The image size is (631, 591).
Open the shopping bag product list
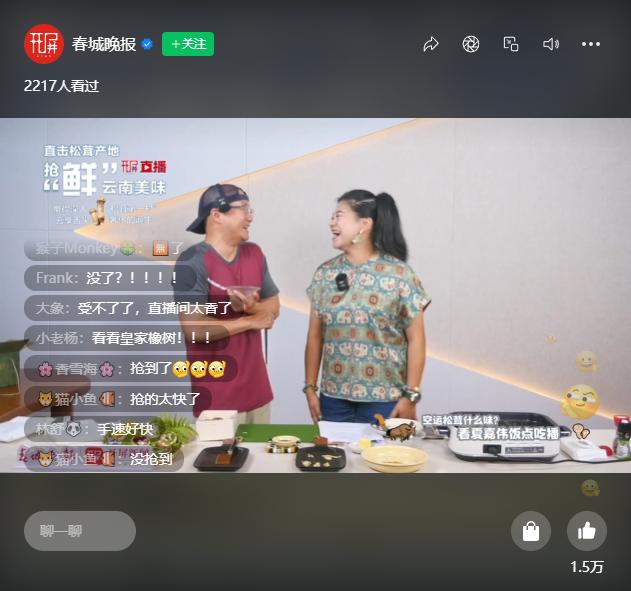pos(531,531)
